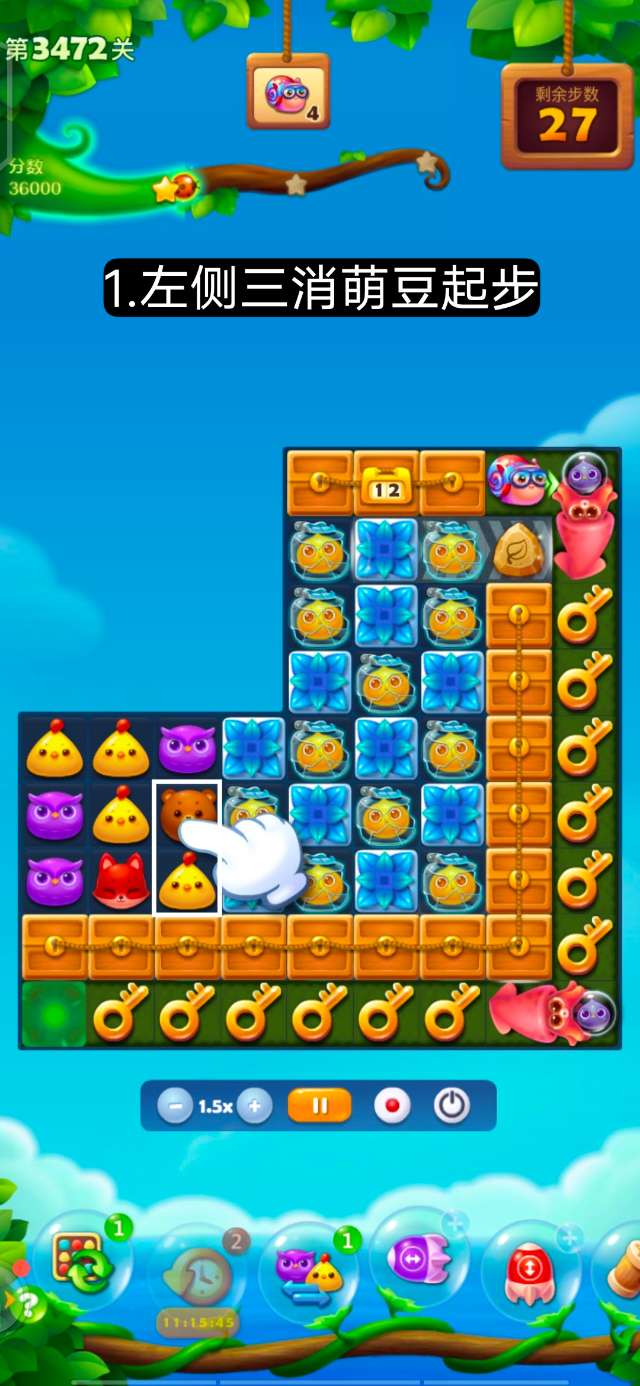Viewport: 640px width, 1386px height.
Task: Use the board shuffle booster
Action: pos(82,1264)
